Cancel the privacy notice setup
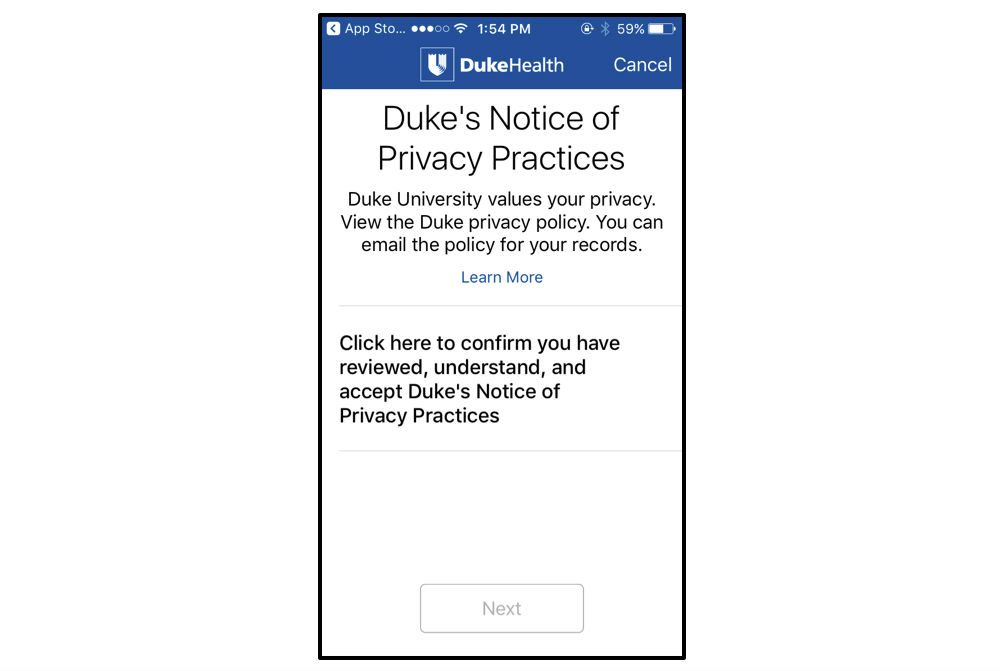This screenshot has height=671, width=1000. point(642,65)
